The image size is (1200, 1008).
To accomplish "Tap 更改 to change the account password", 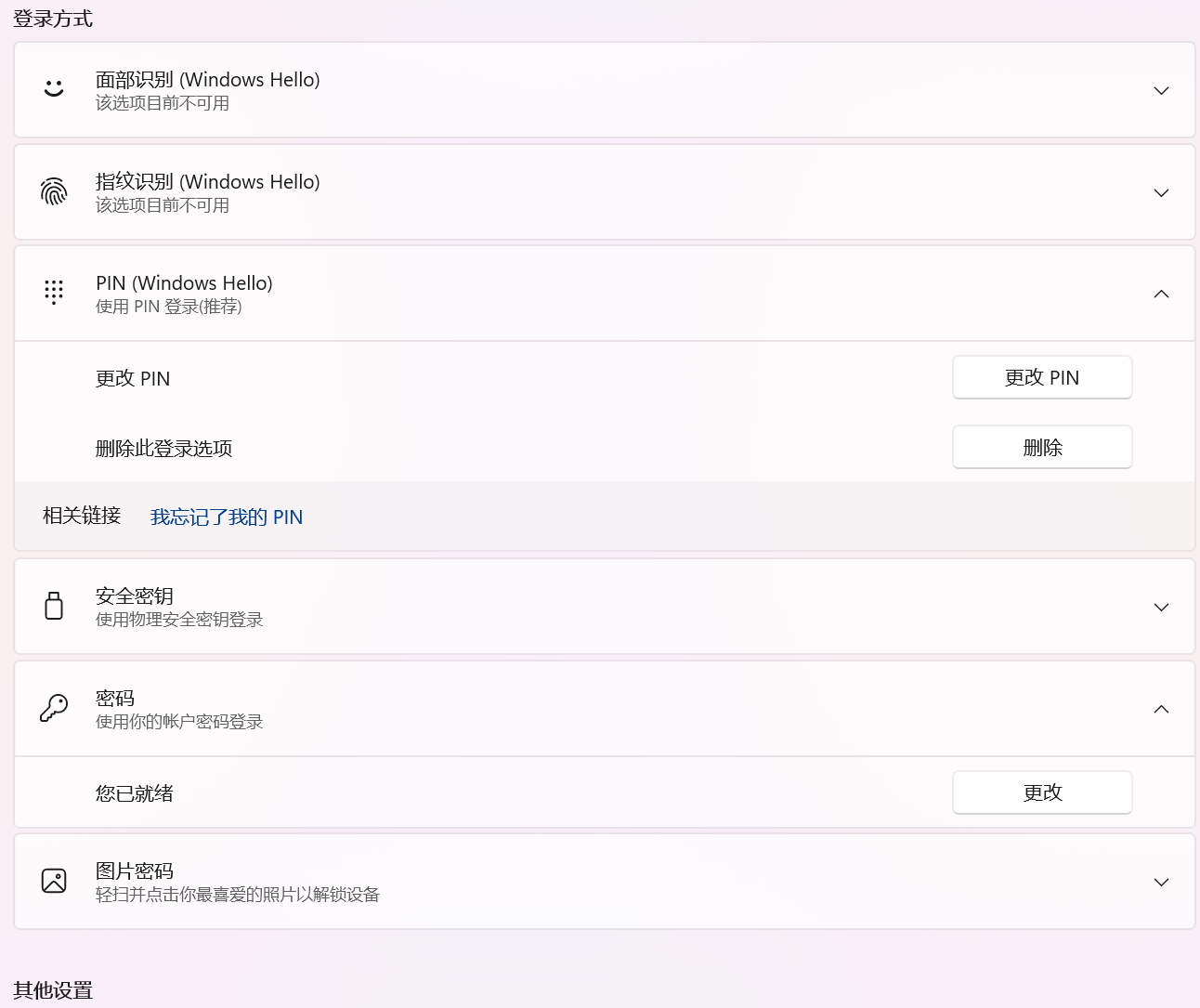I will (x=1041, y=792).
